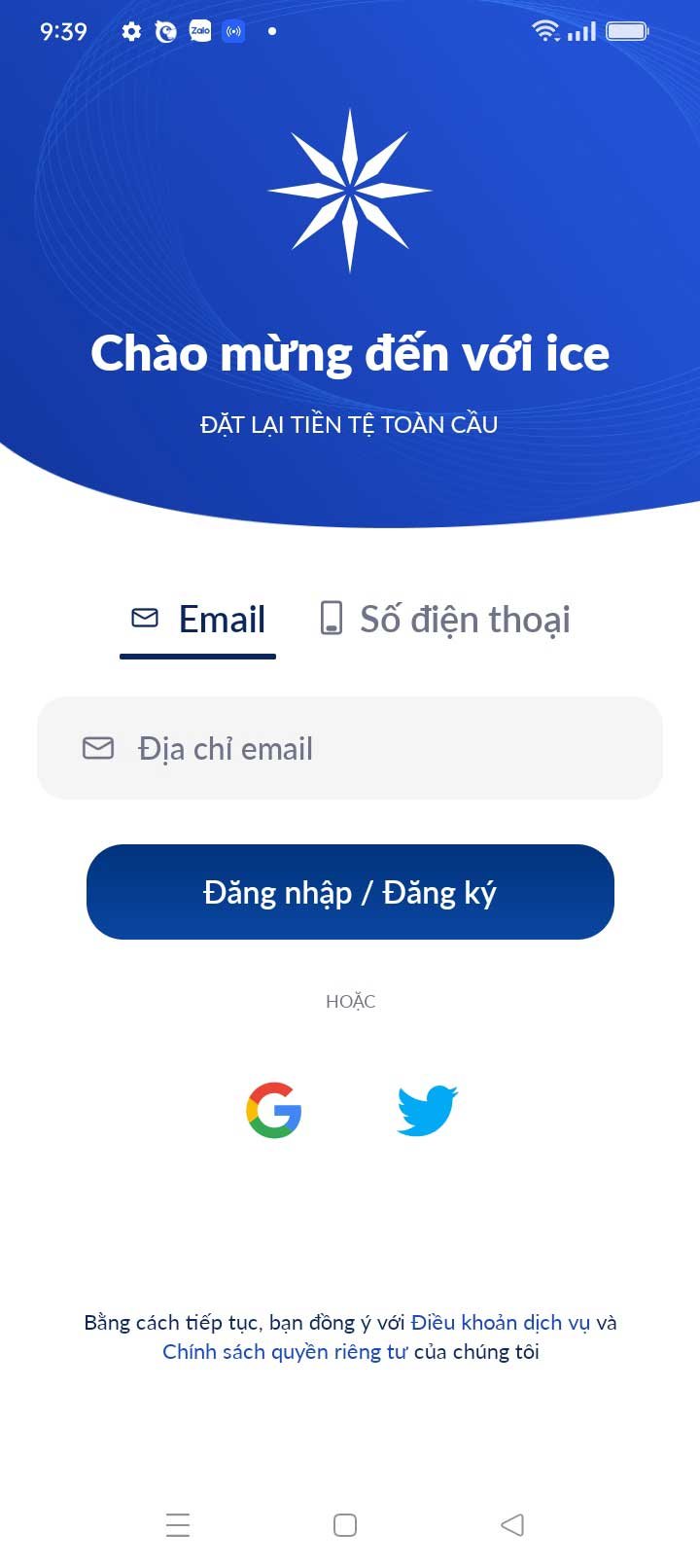Switch to the Số điện thoại tab
700x1568 pixels.
(445, 620)
